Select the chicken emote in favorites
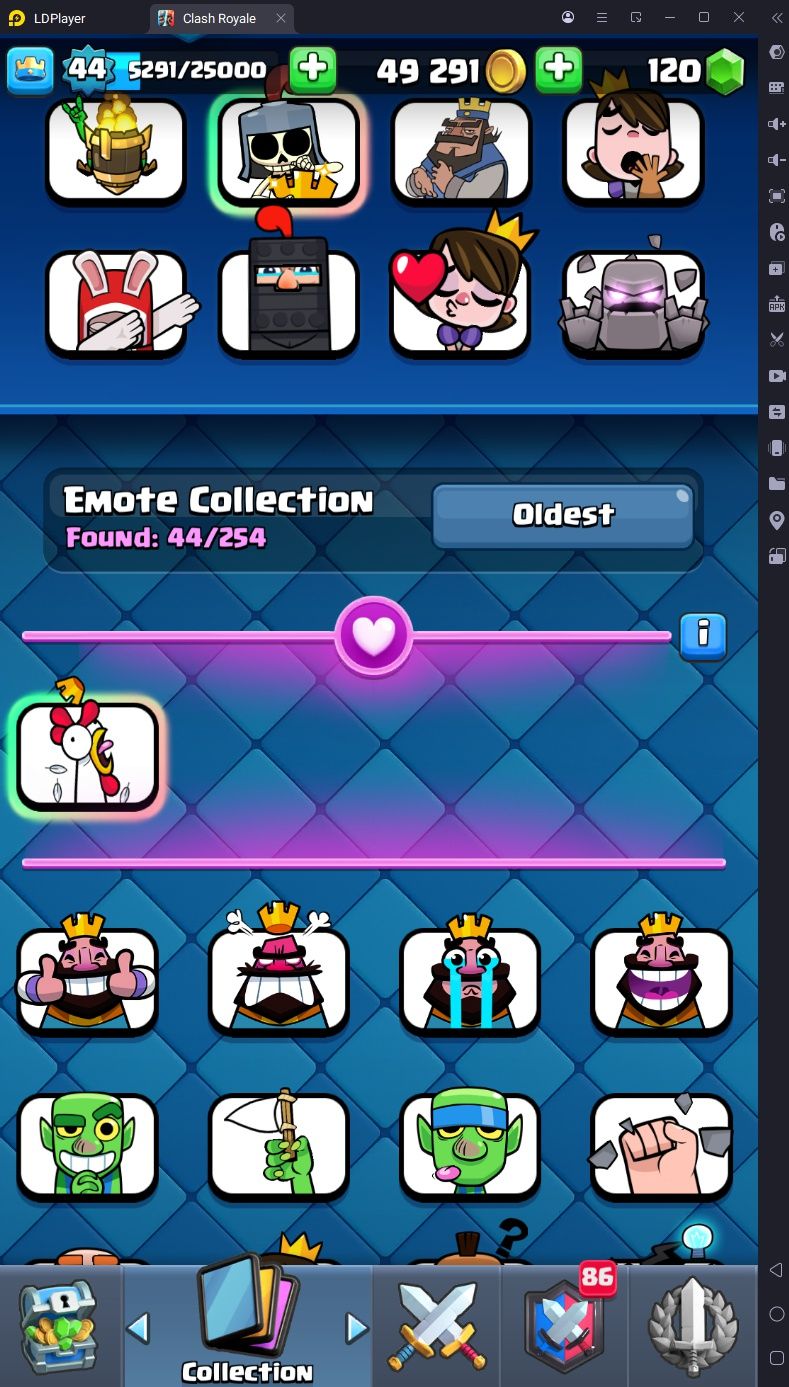This screenshot has width=789, height=1387. (87, 756)
